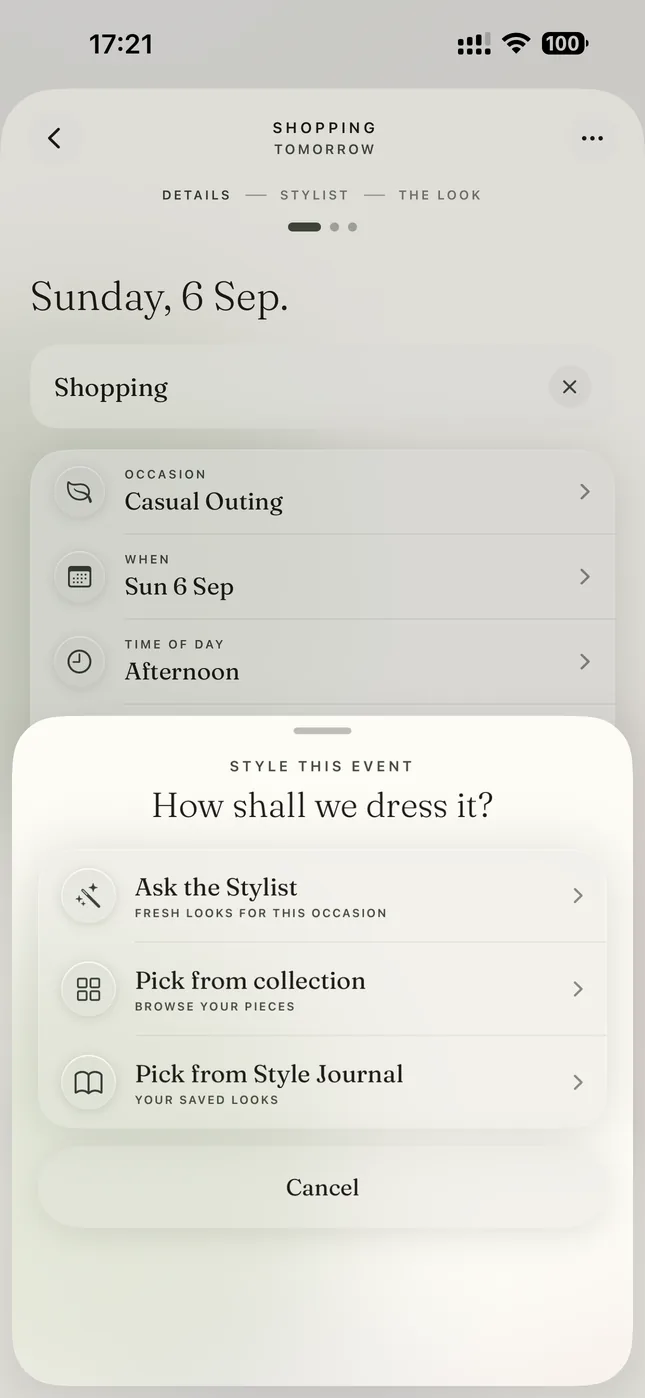
Task: Jump to The Look step
Action: tap(440, 195)
